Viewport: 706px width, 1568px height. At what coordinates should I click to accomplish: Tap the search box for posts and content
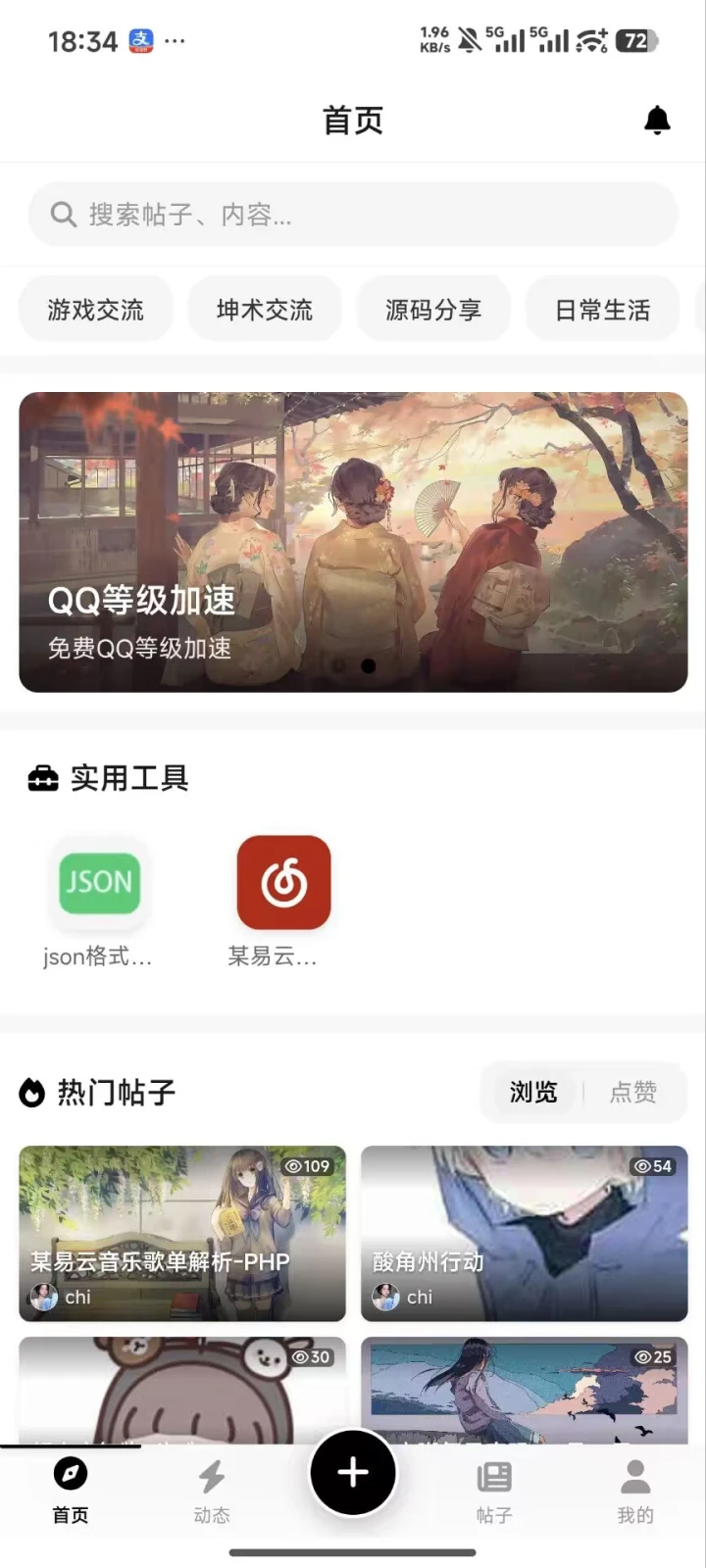click(353, 215)
